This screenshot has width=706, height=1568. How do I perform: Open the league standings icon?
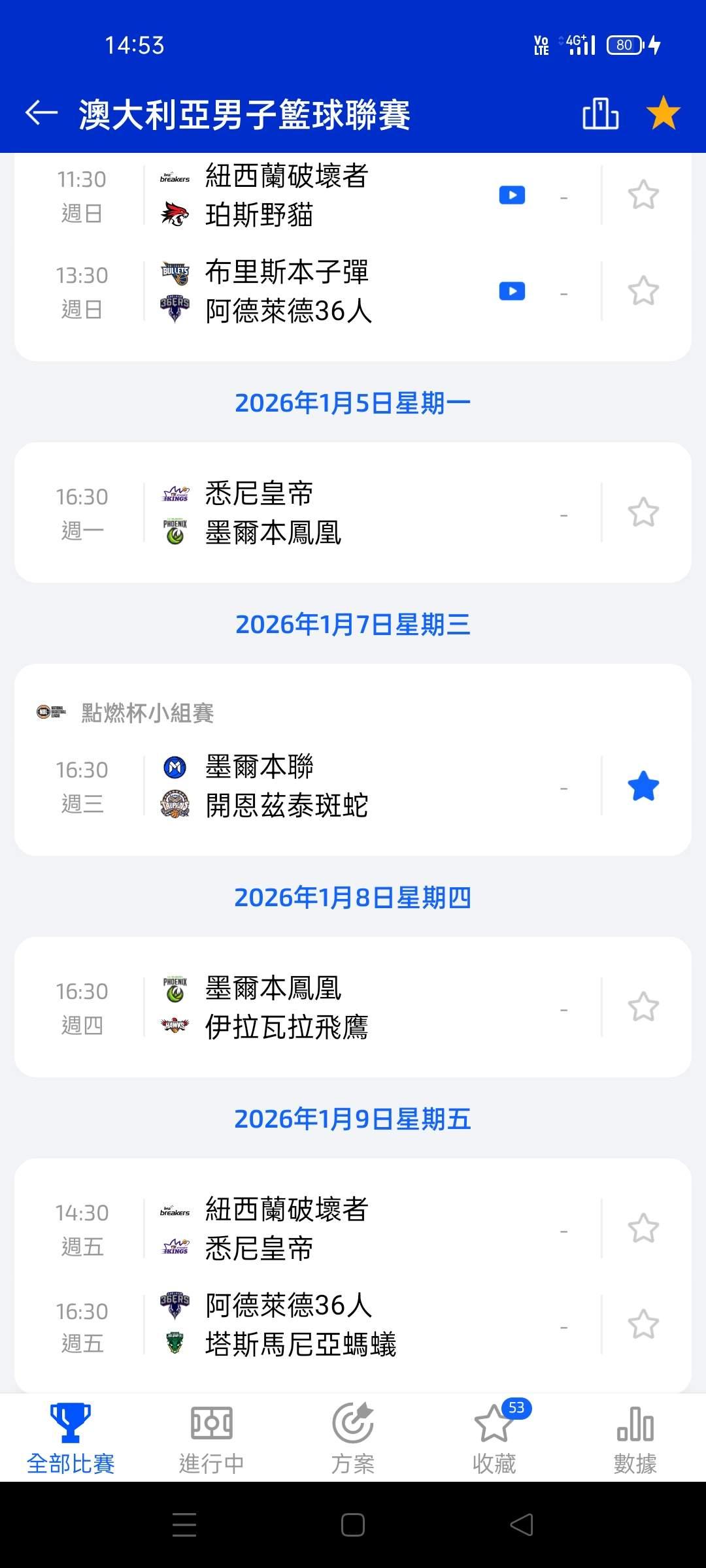pos(600,114)
